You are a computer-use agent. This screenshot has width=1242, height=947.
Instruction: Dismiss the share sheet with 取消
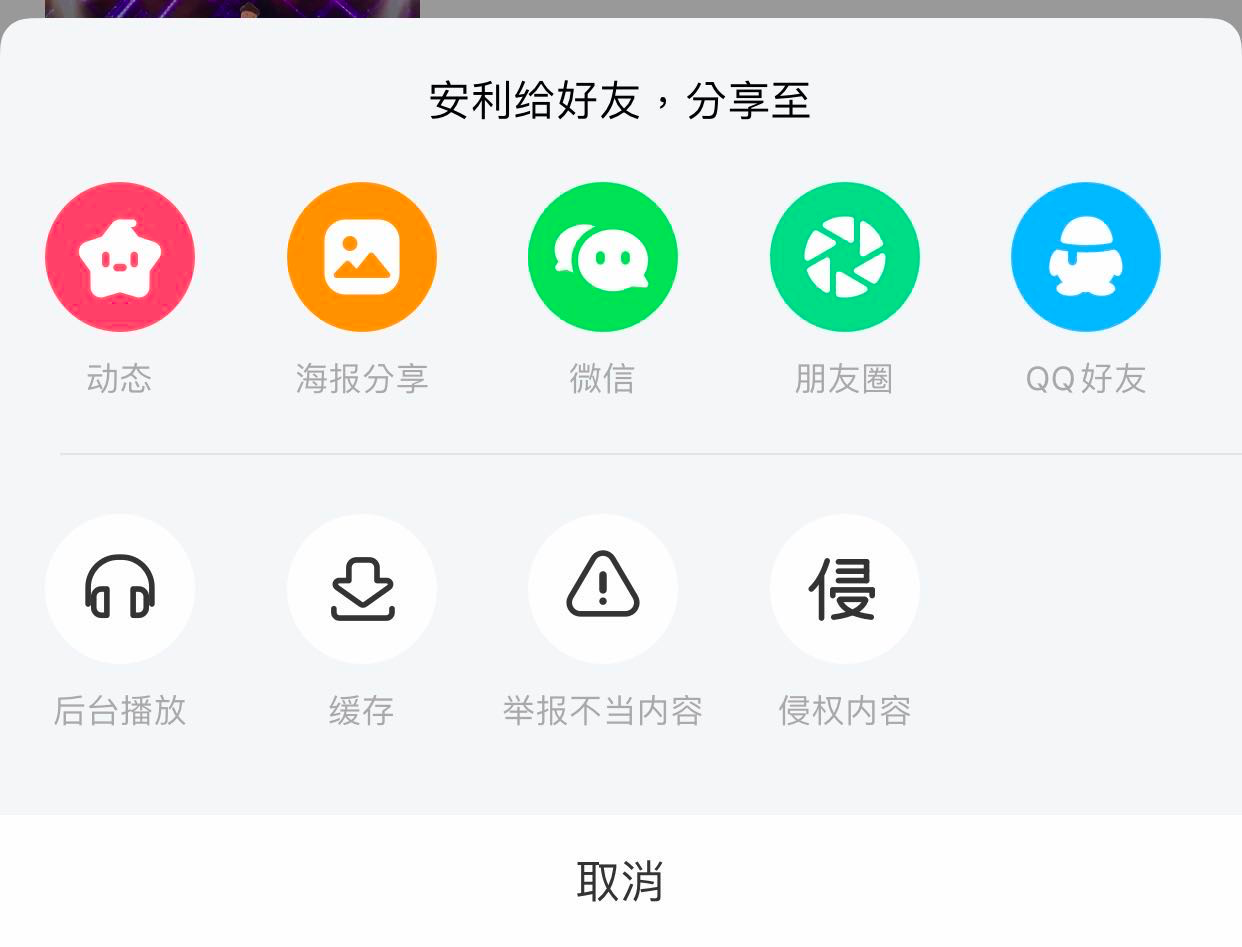pyautogui.click(x=620, y=881)
